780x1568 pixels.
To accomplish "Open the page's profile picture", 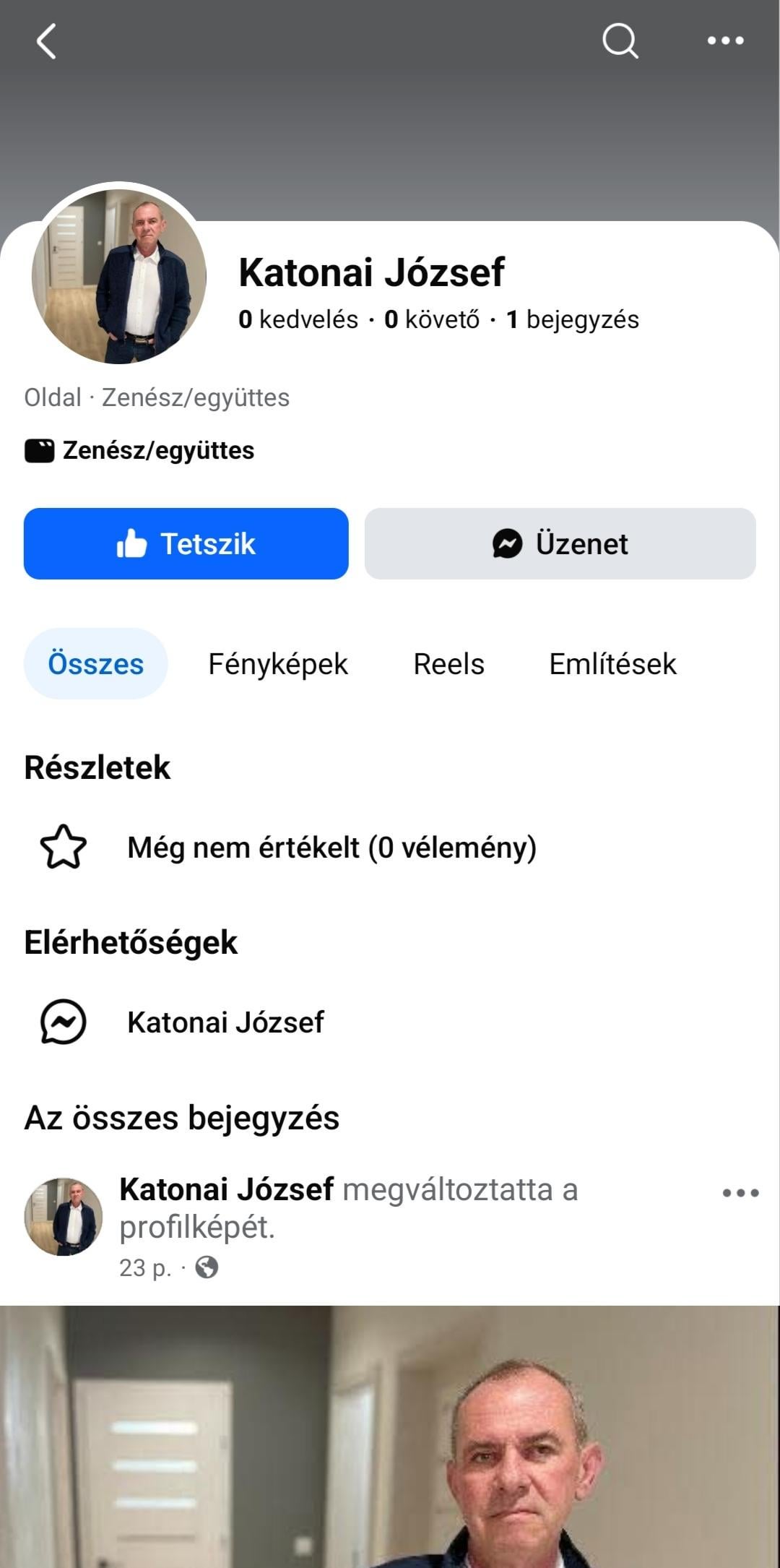I will click(x=119, y=276).
